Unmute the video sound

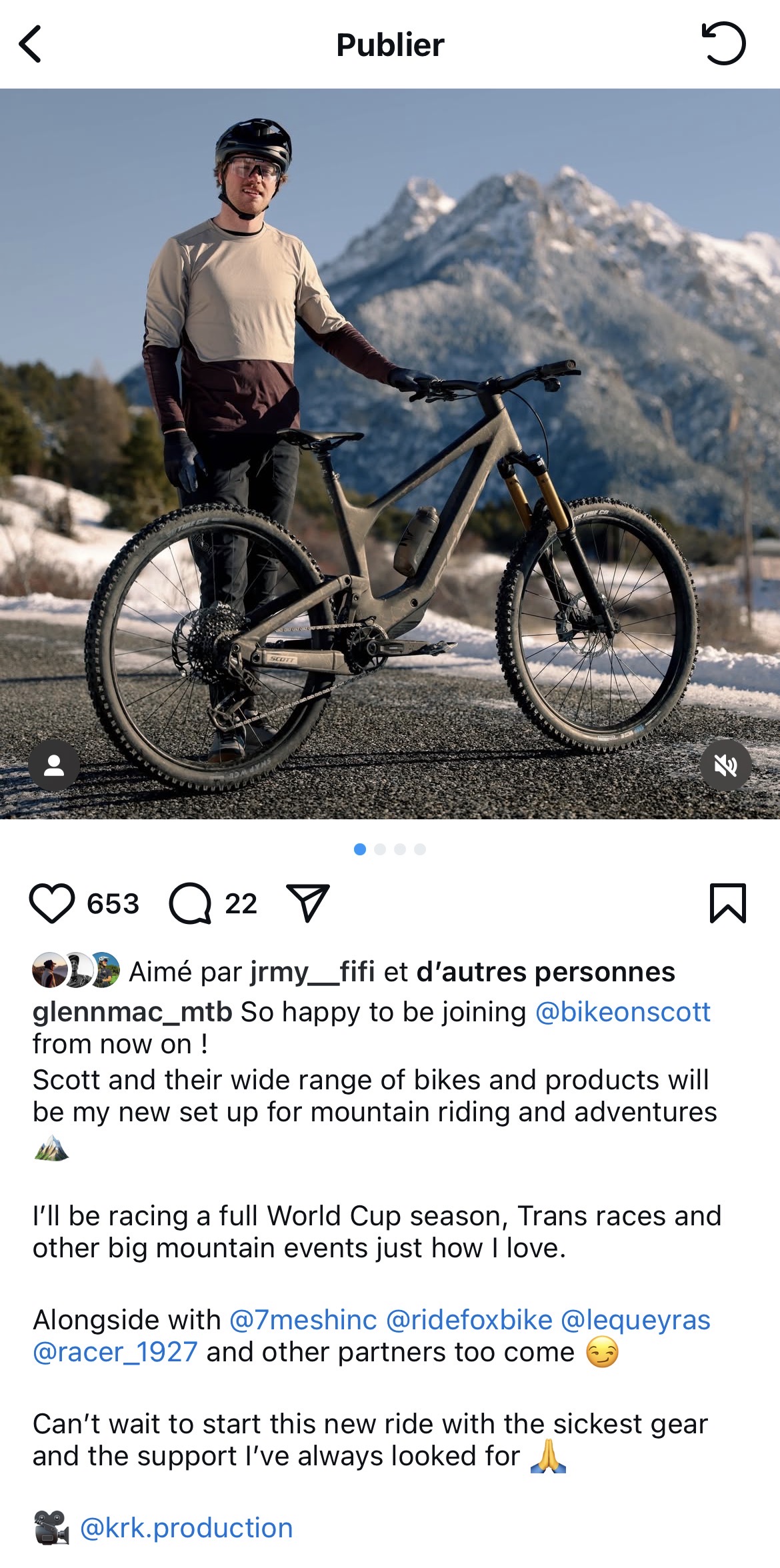click(725, 765)
